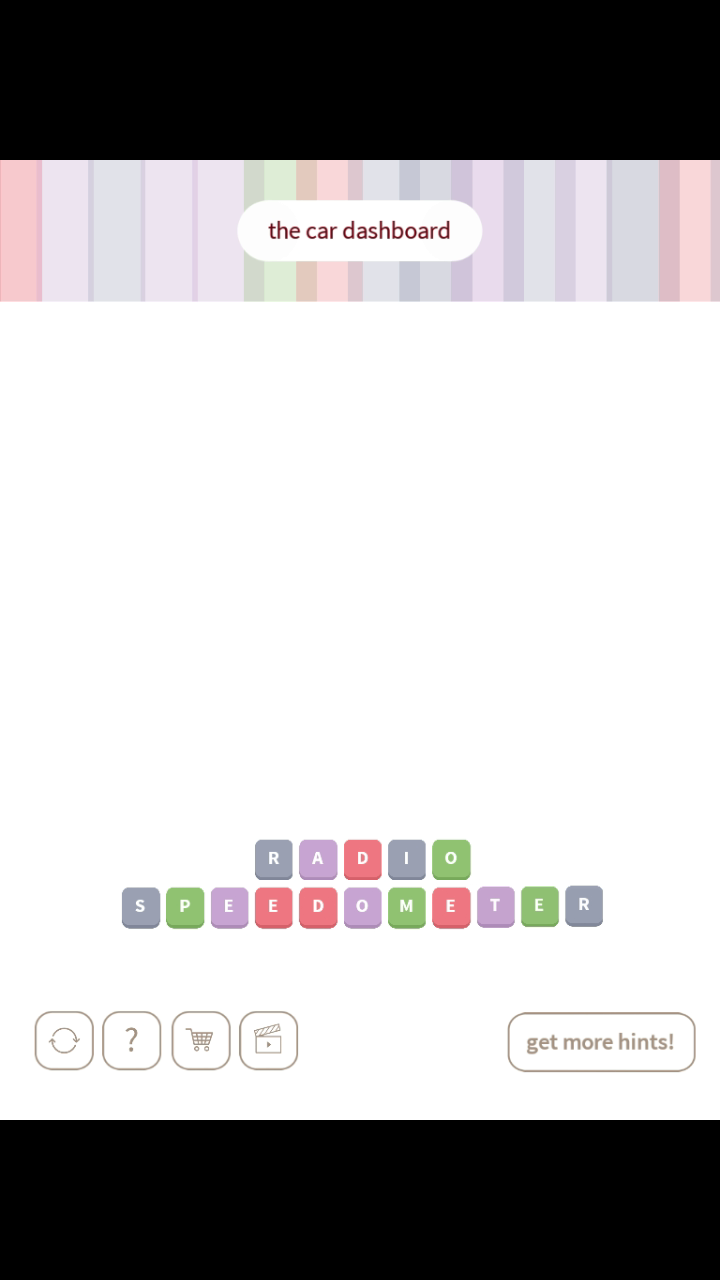Tap the I tile in RADIO

point(406,858)
